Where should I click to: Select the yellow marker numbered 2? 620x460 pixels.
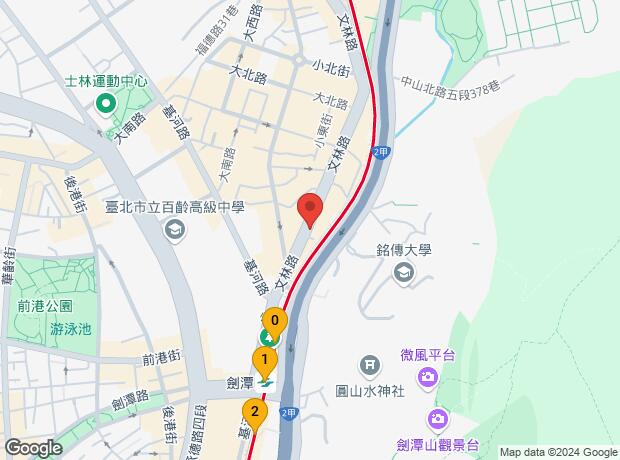click(x=254, y=411)
